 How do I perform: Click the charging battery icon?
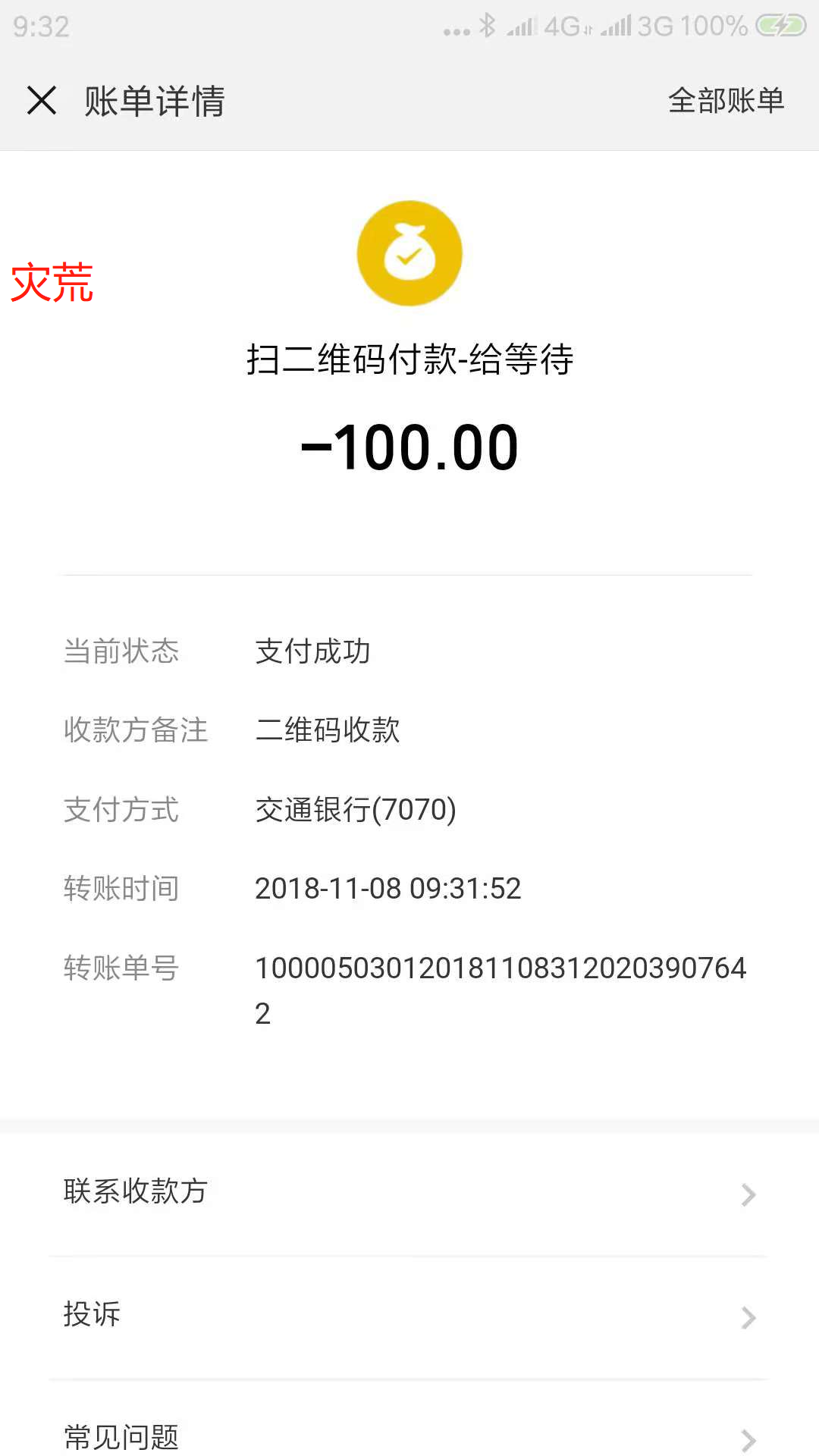[780, 25]
